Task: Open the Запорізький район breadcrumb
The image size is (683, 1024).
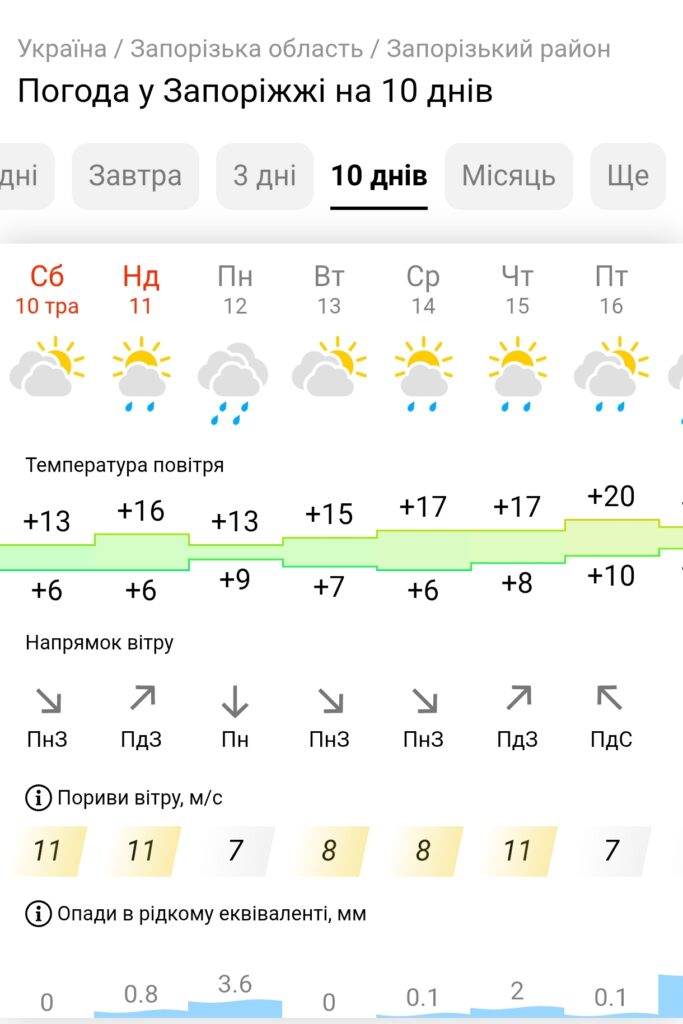Action: point(498,48)
